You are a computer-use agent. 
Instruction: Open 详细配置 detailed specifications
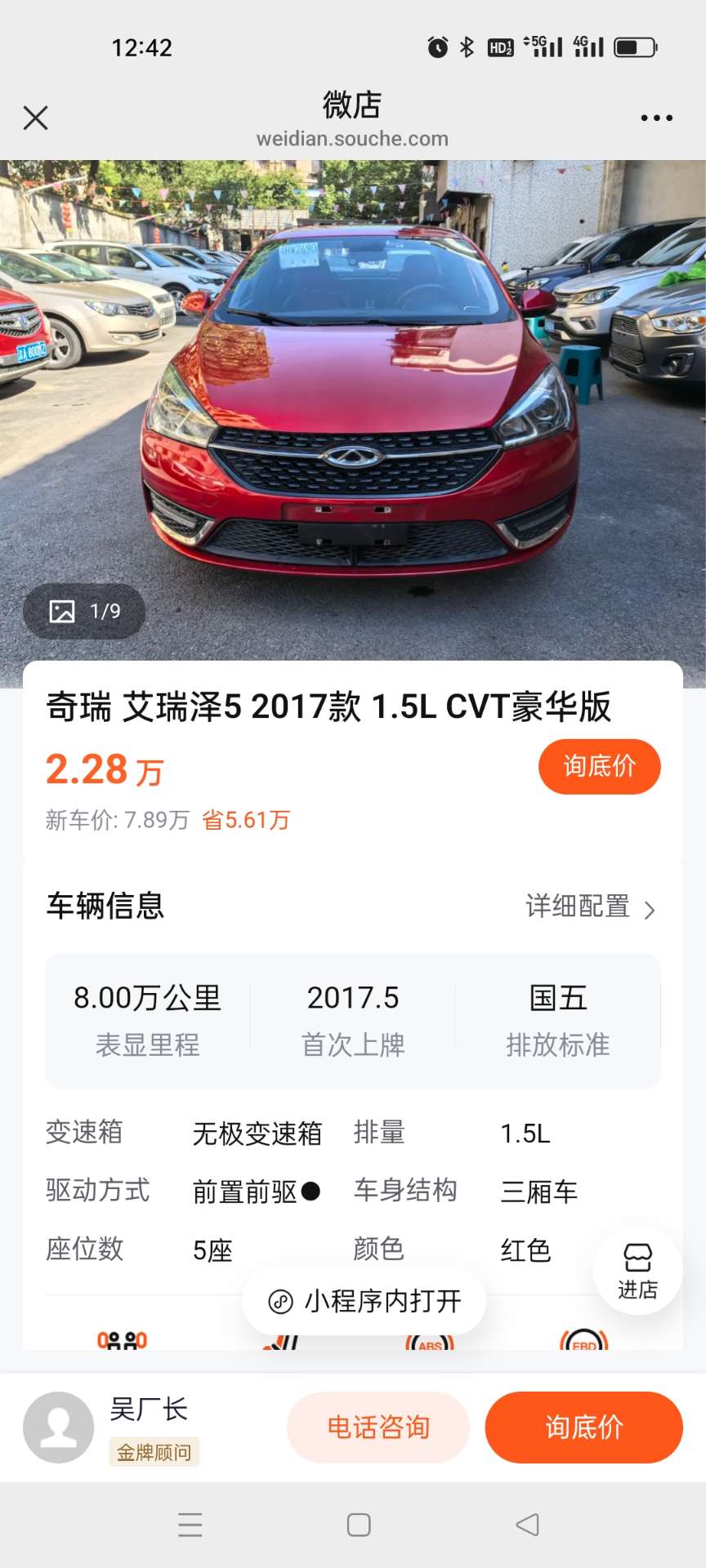pos(590,906)
